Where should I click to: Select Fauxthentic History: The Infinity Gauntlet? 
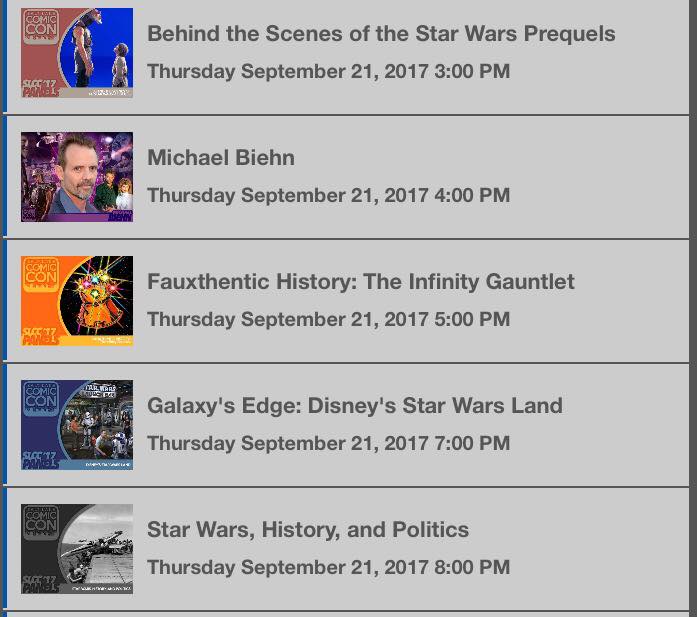(x=360, y=282)
